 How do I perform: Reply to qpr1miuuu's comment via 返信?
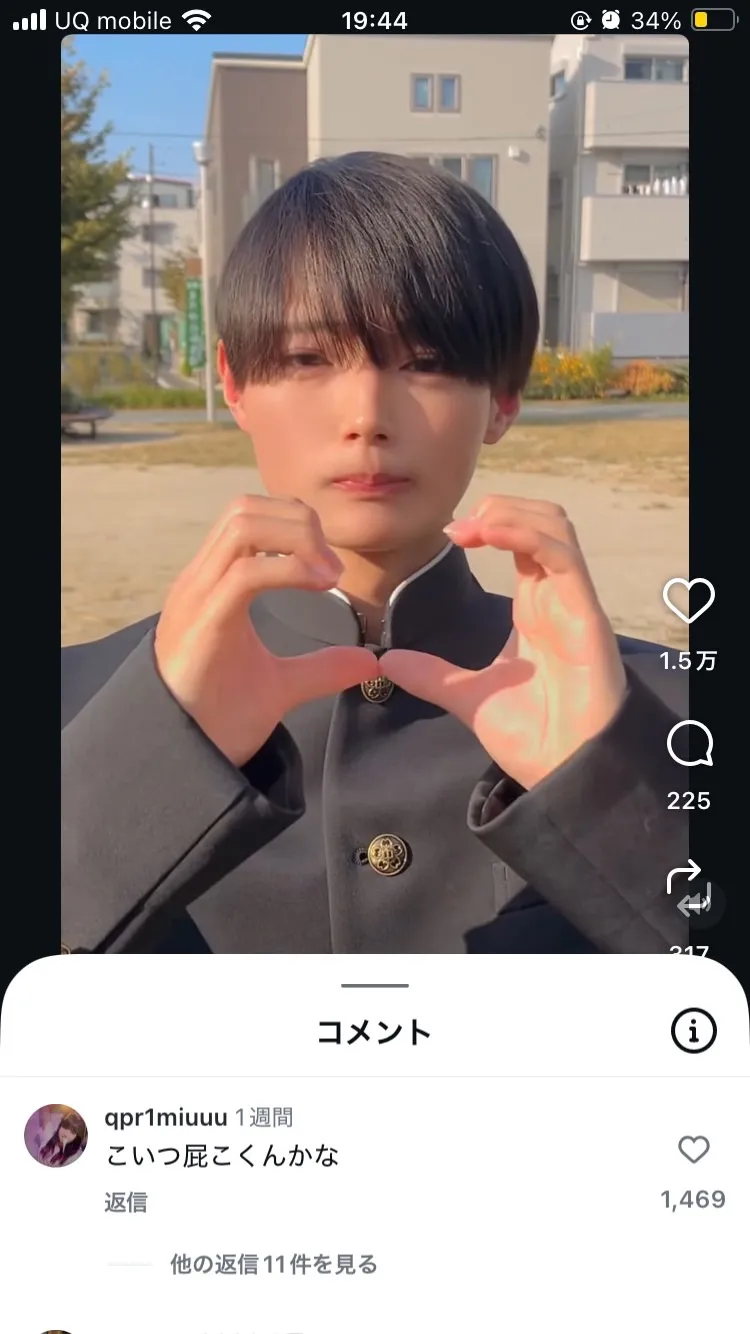[126, 1202]
